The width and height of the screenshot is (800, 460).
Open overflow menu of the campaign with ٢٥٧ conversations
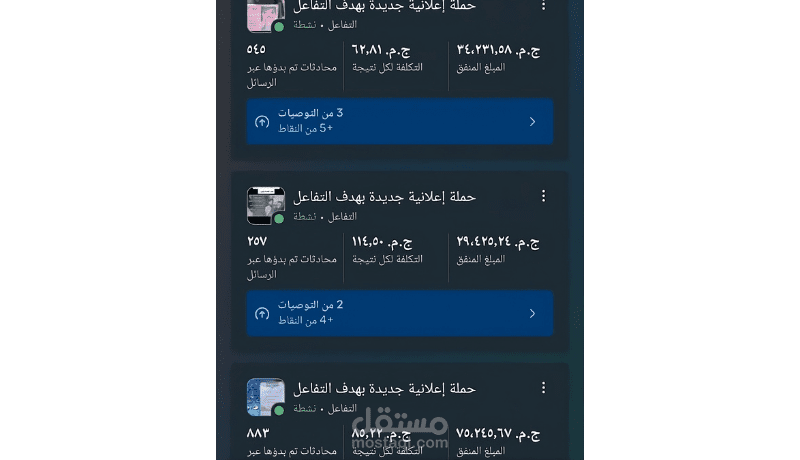tap(543, 196)
